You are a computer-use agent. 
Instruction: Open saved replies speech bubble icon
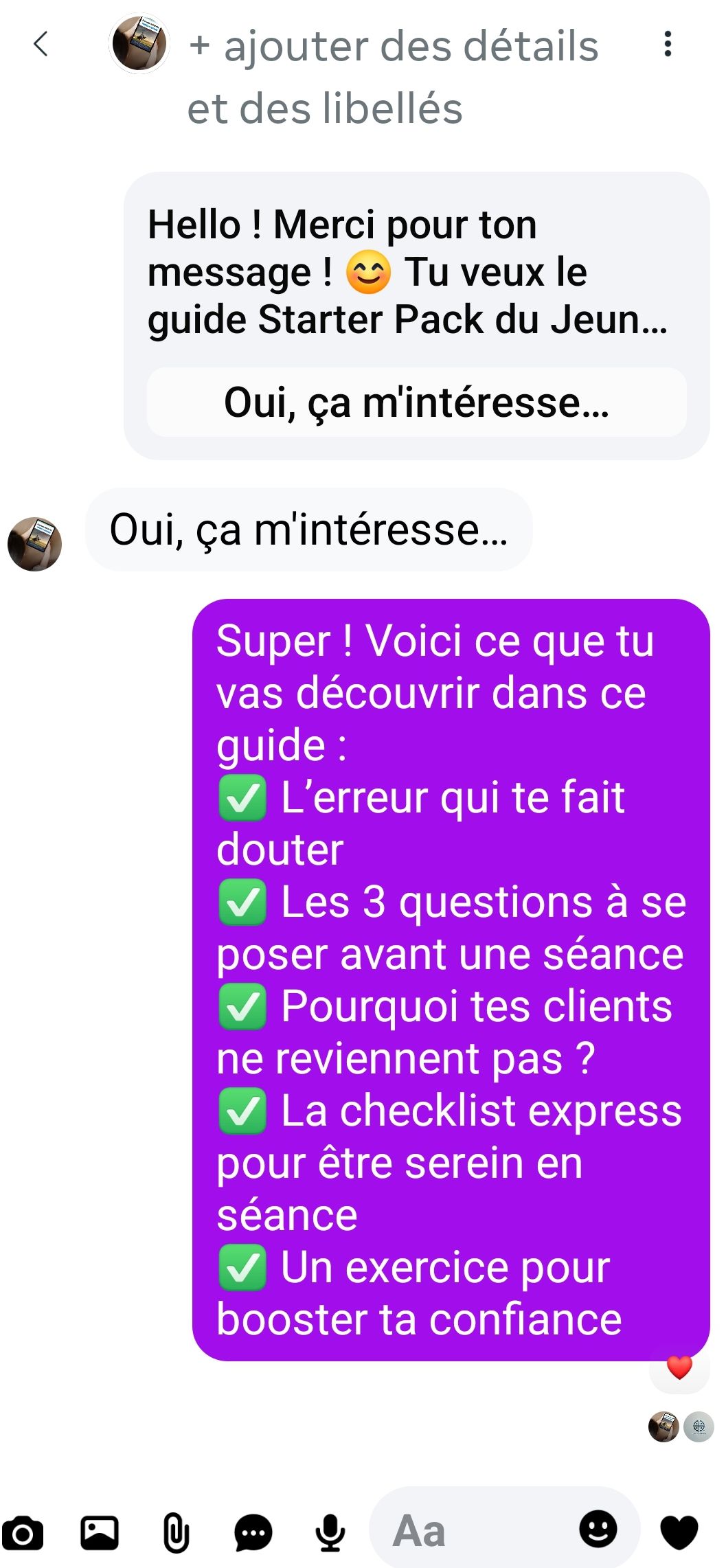(x=253, y=1533)
